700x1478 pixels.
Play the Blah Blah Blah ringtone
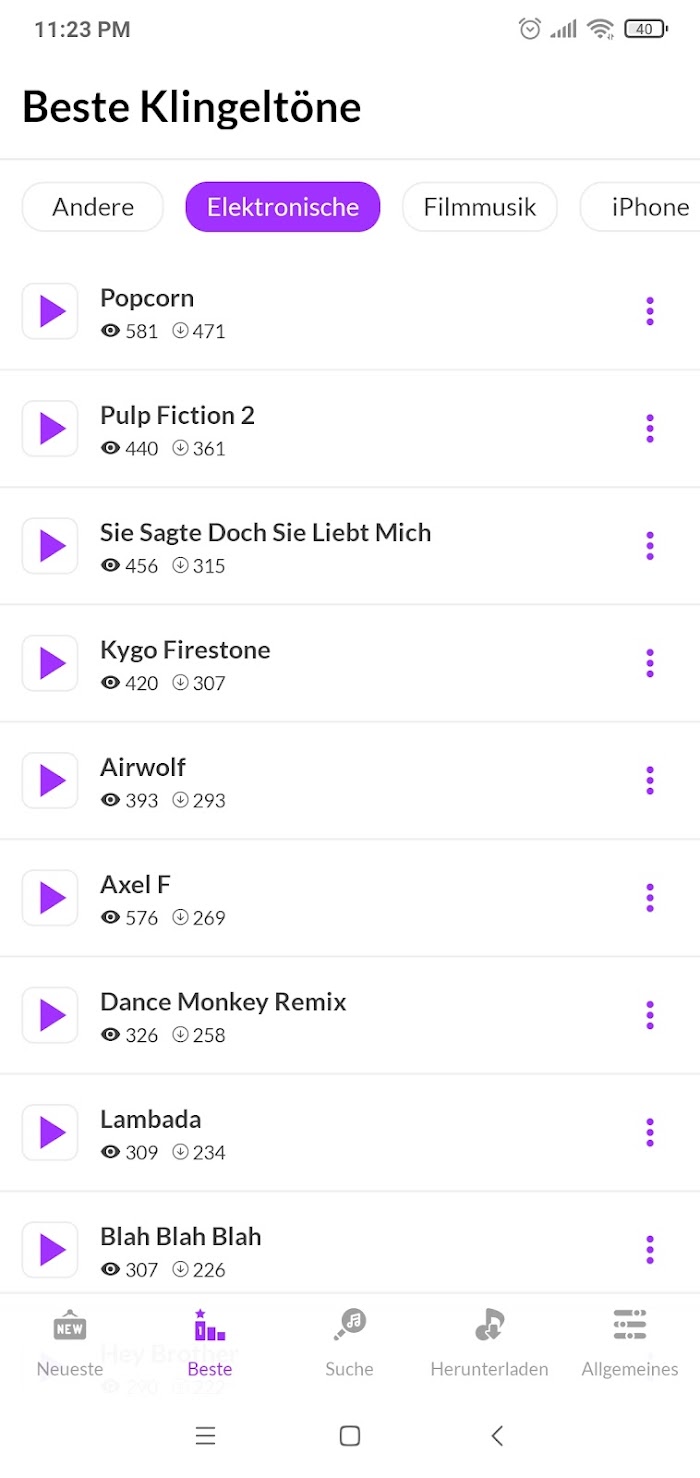click(50, 1250)
